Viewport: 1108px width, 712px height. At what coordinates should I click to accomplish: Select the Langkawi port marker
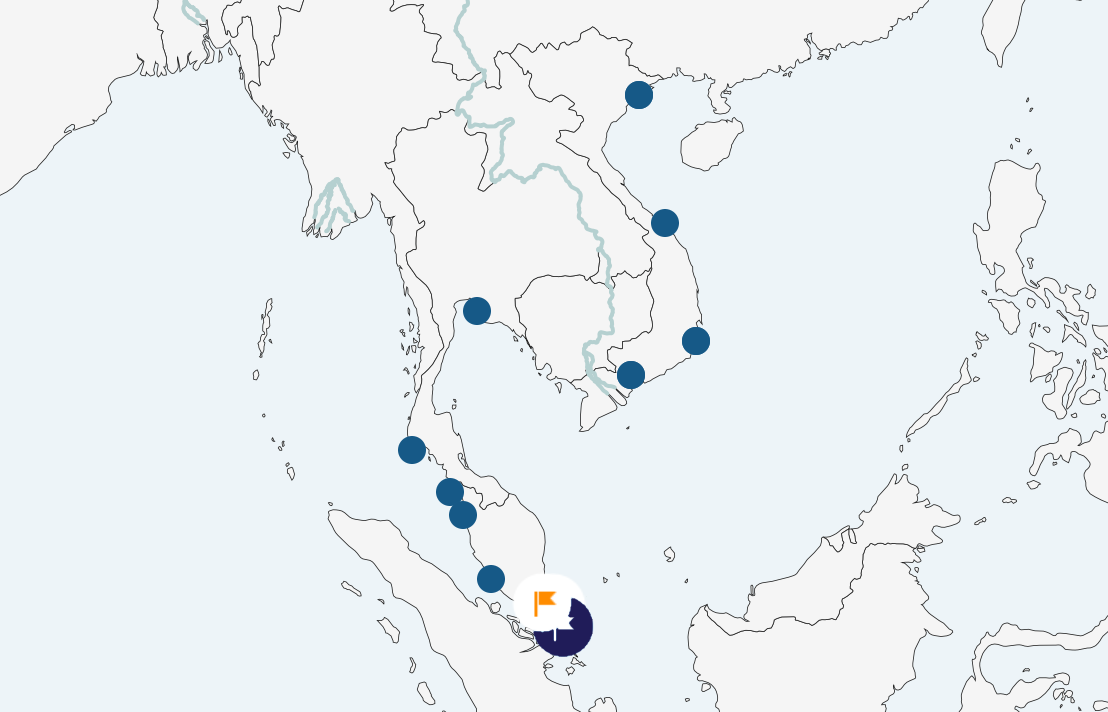pyautogui.click(x=450, y=492)
